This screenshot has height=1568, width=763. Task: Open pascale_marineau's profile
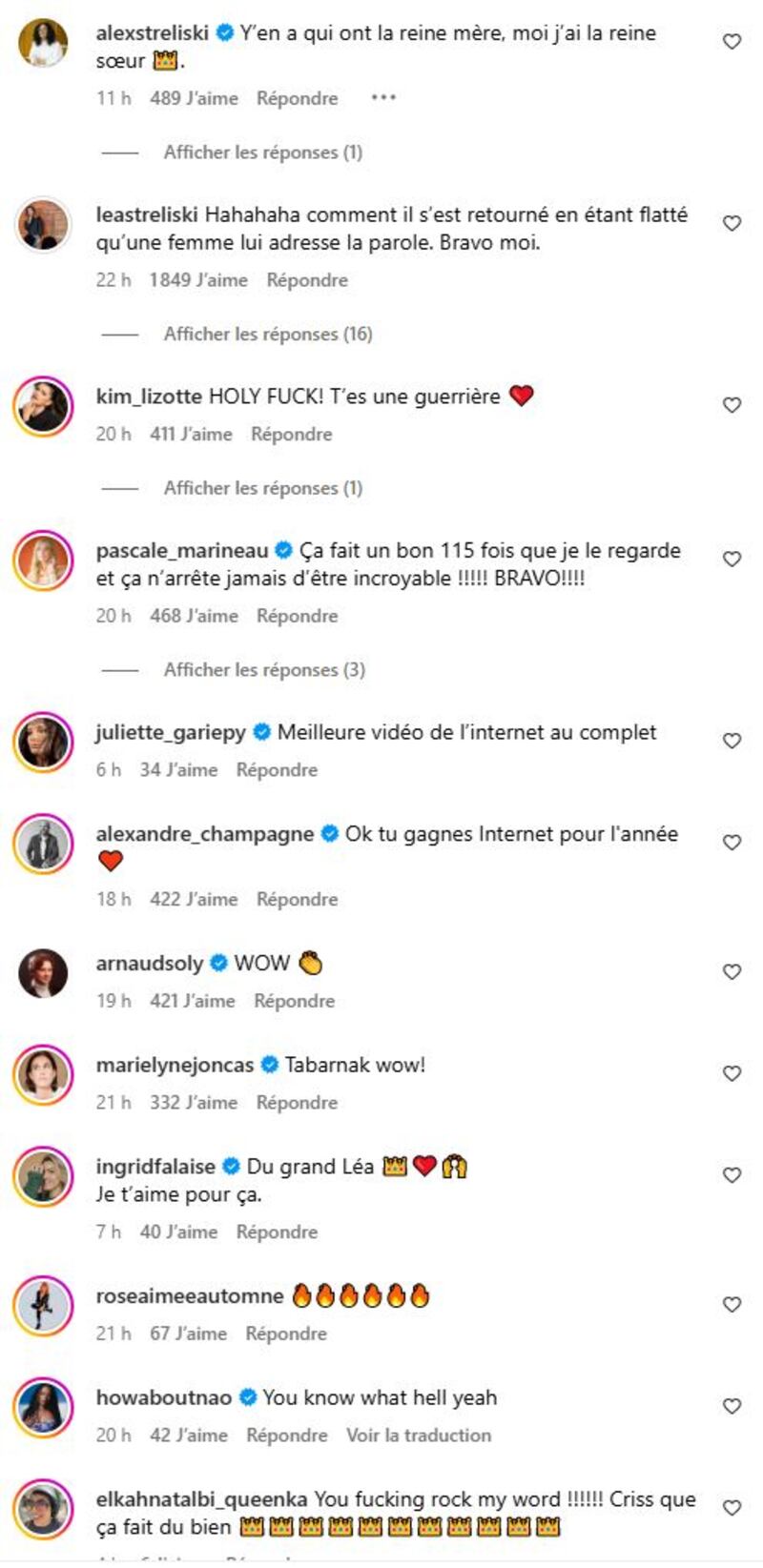(181, 550)
